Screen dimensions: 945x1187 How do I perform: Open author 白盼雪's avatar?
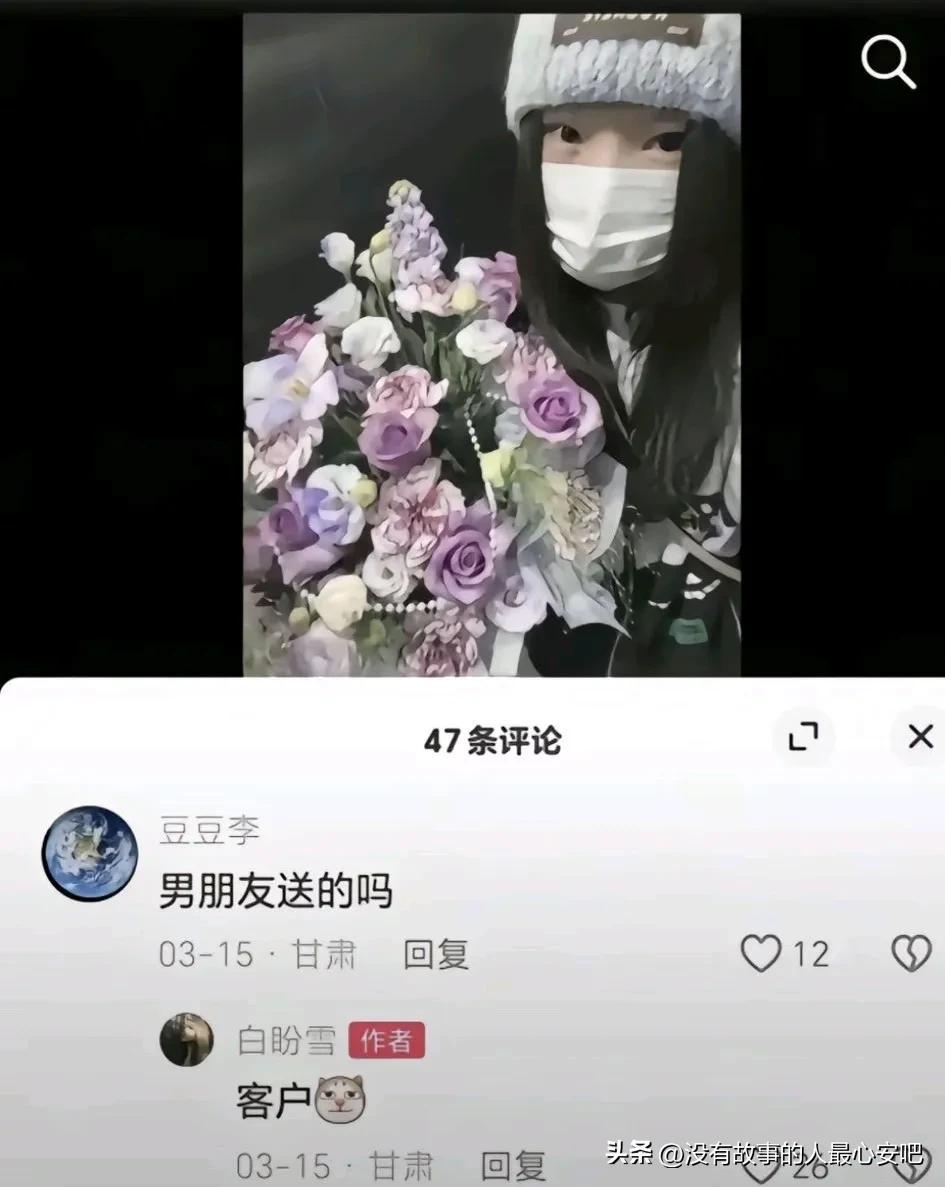pos(187,1040)
